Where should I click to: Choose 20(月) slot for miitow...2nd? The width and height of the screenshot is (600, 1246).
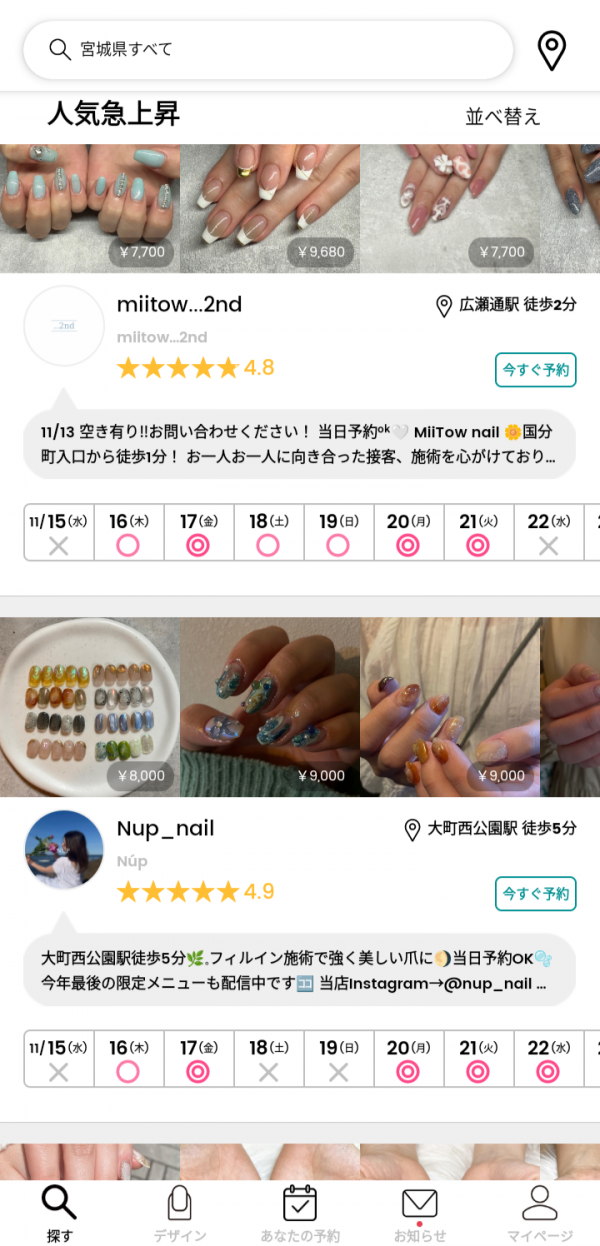click(409, 533)
